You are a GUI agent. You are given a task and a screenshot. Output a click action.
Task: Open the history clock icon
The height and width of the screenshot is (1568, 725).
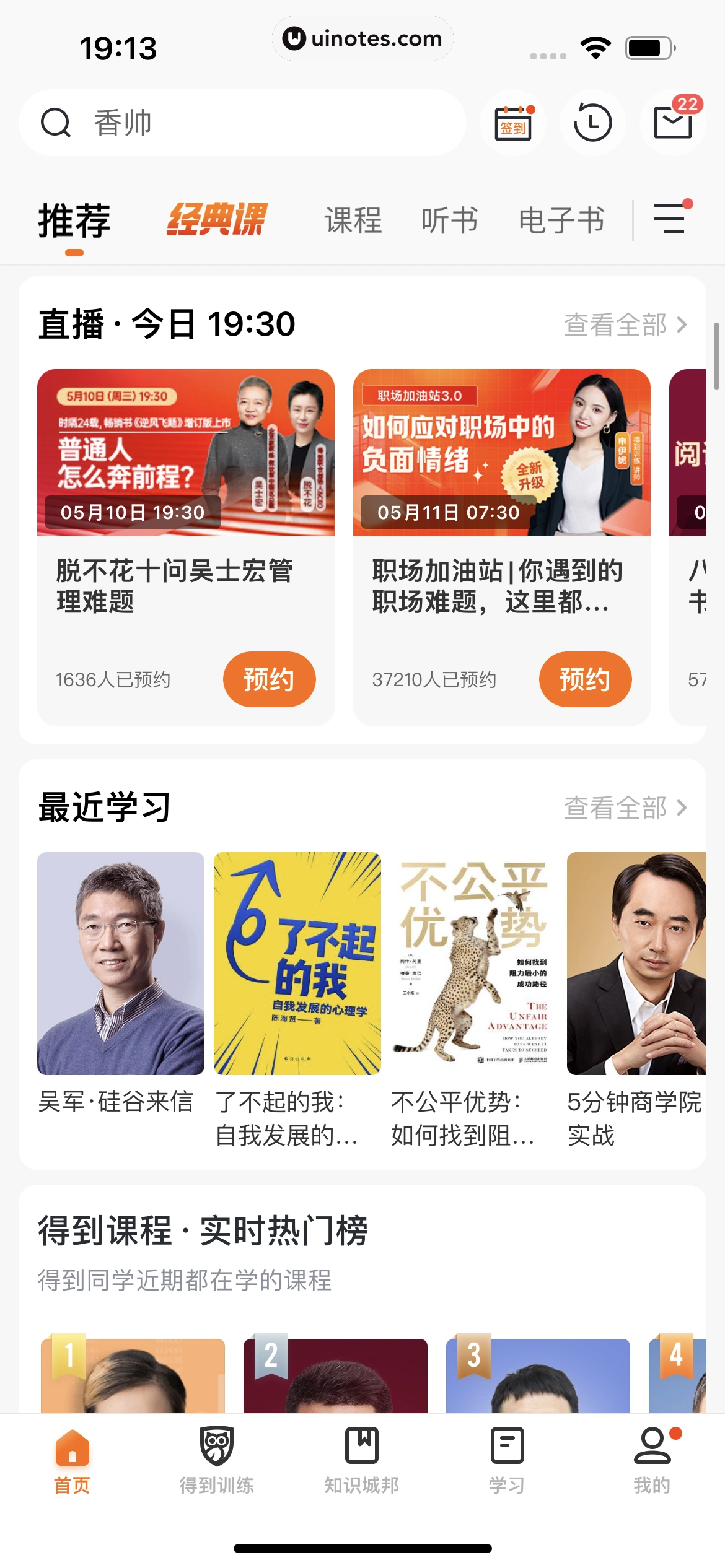[x=592, y=123]
